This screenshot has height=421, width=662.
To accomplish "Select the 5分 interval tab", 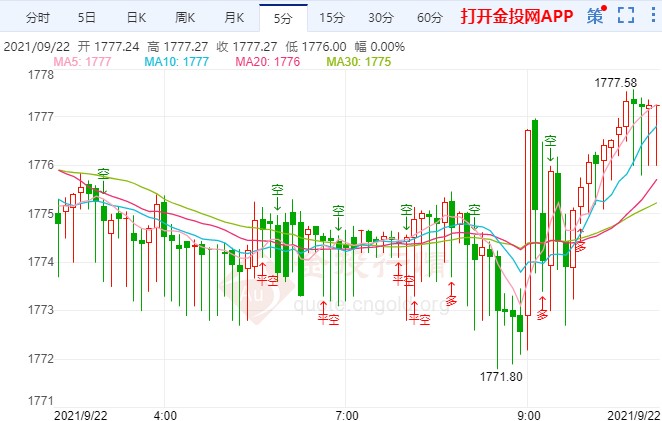I will click(283, 17).
